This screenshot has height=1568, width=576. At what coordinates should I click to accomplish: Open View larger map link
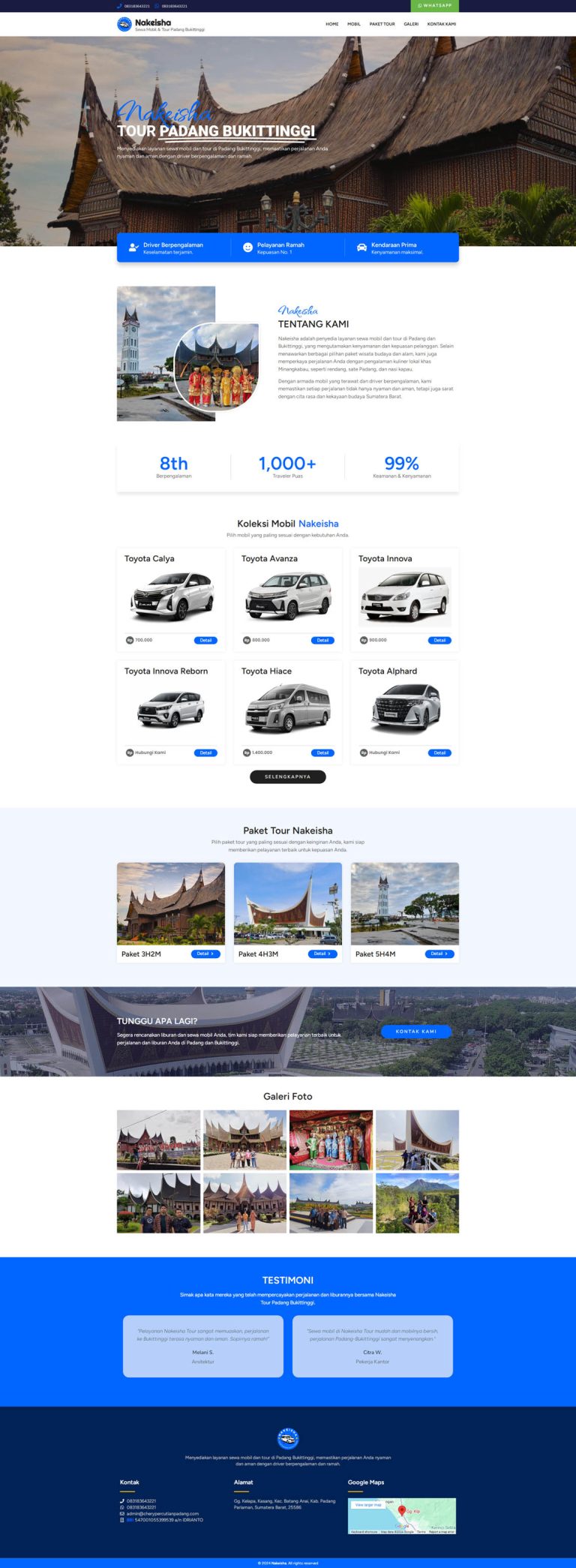point(368,1504)
